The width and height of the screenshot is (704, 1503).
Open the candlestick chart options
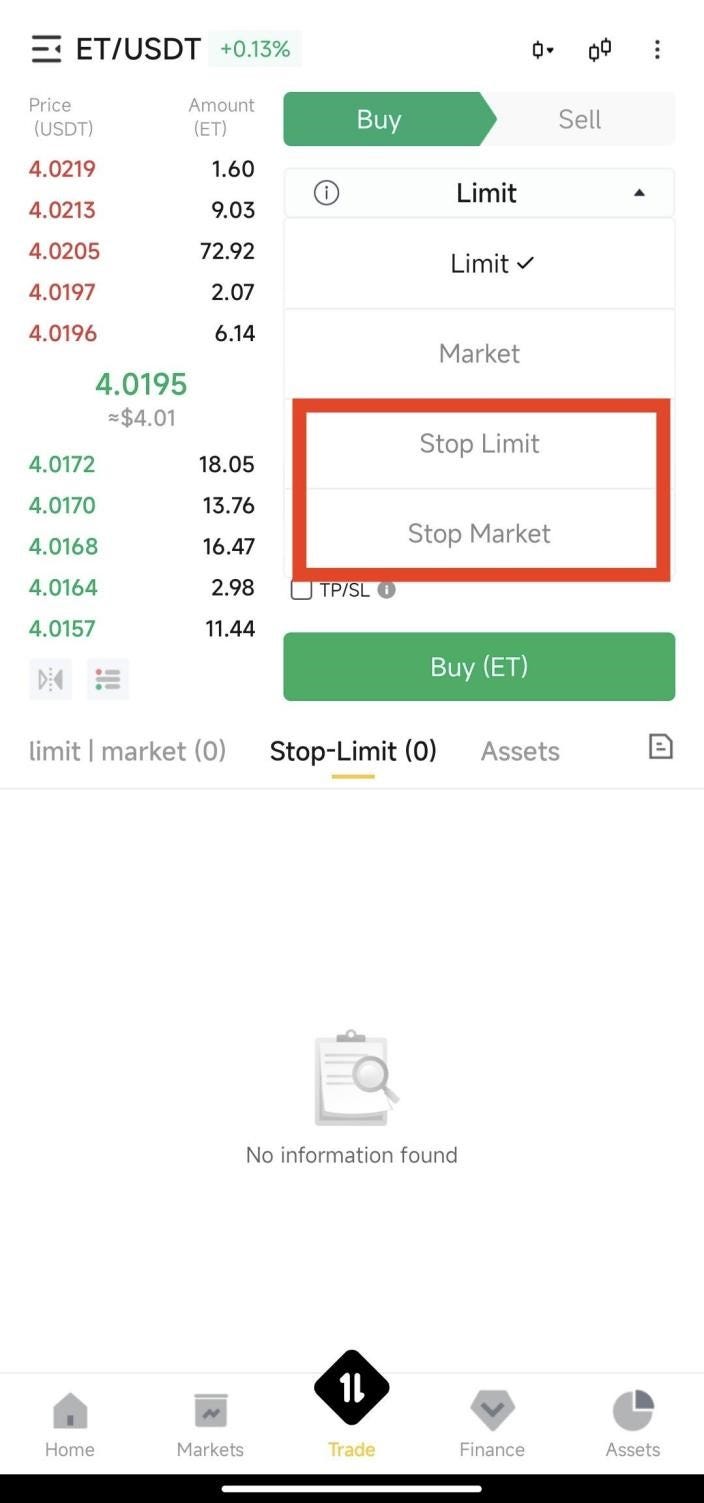click(542, 50)
